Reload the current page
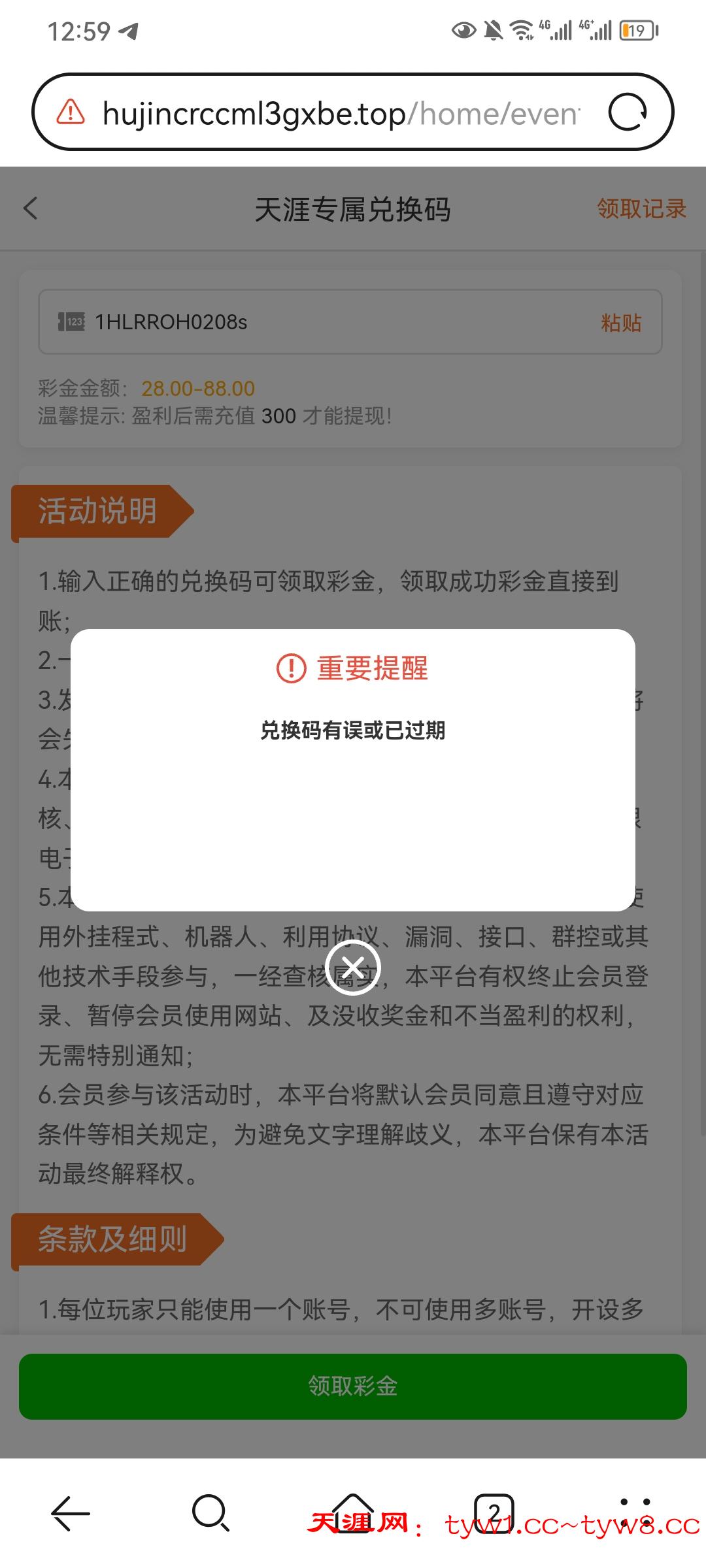Screen dimensions: 706x1568 629,110
